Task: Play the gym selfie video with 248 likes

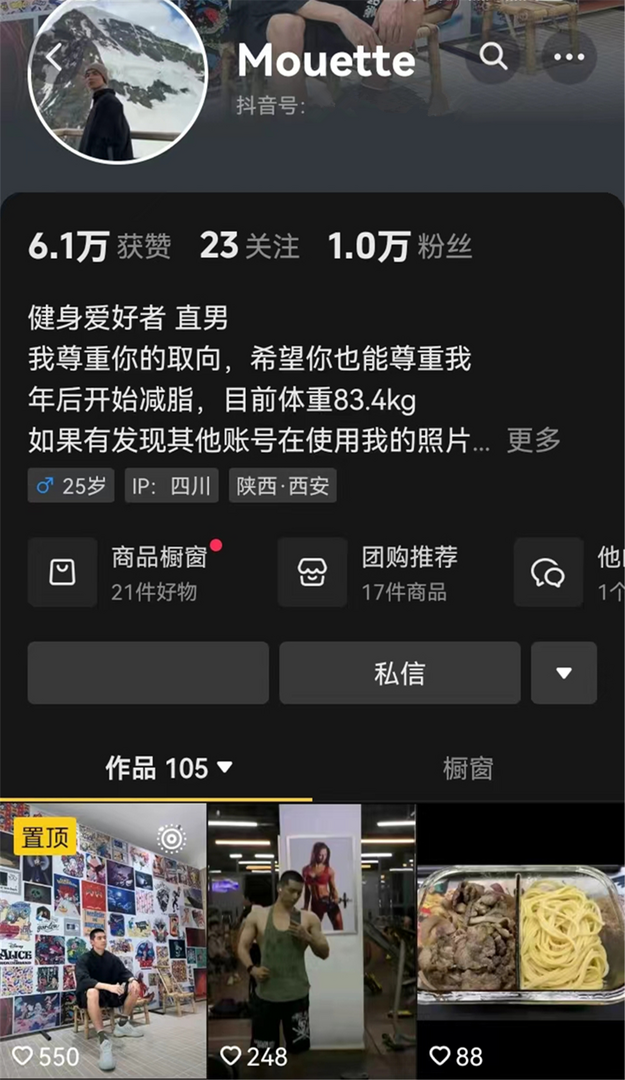Action: point(311,938)
